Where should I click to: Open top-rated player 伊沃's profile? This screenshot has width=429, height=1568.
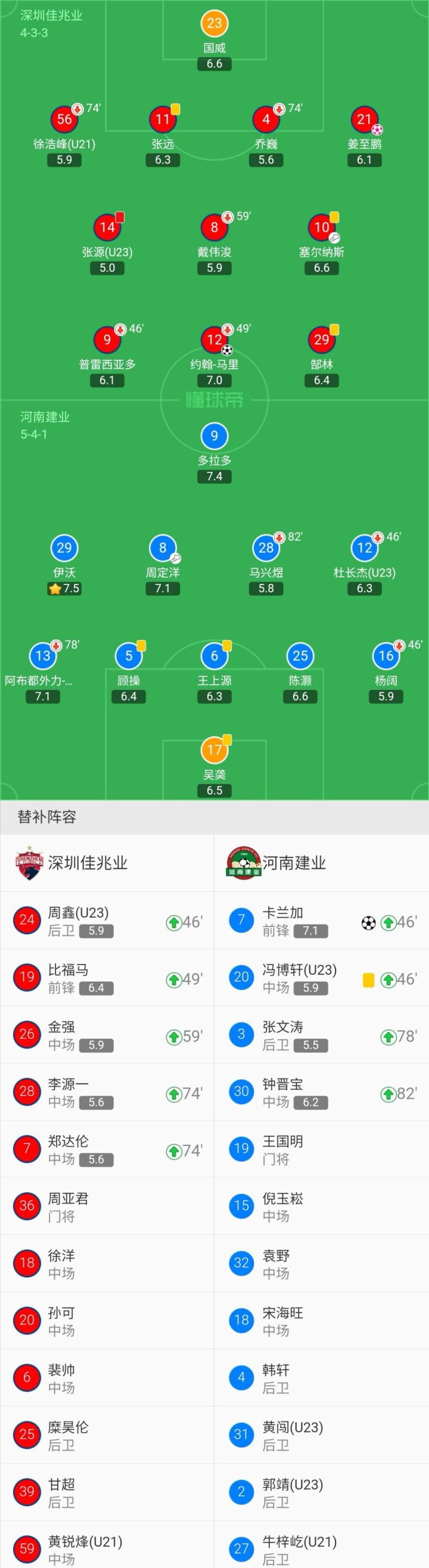(x=64, y=565)
